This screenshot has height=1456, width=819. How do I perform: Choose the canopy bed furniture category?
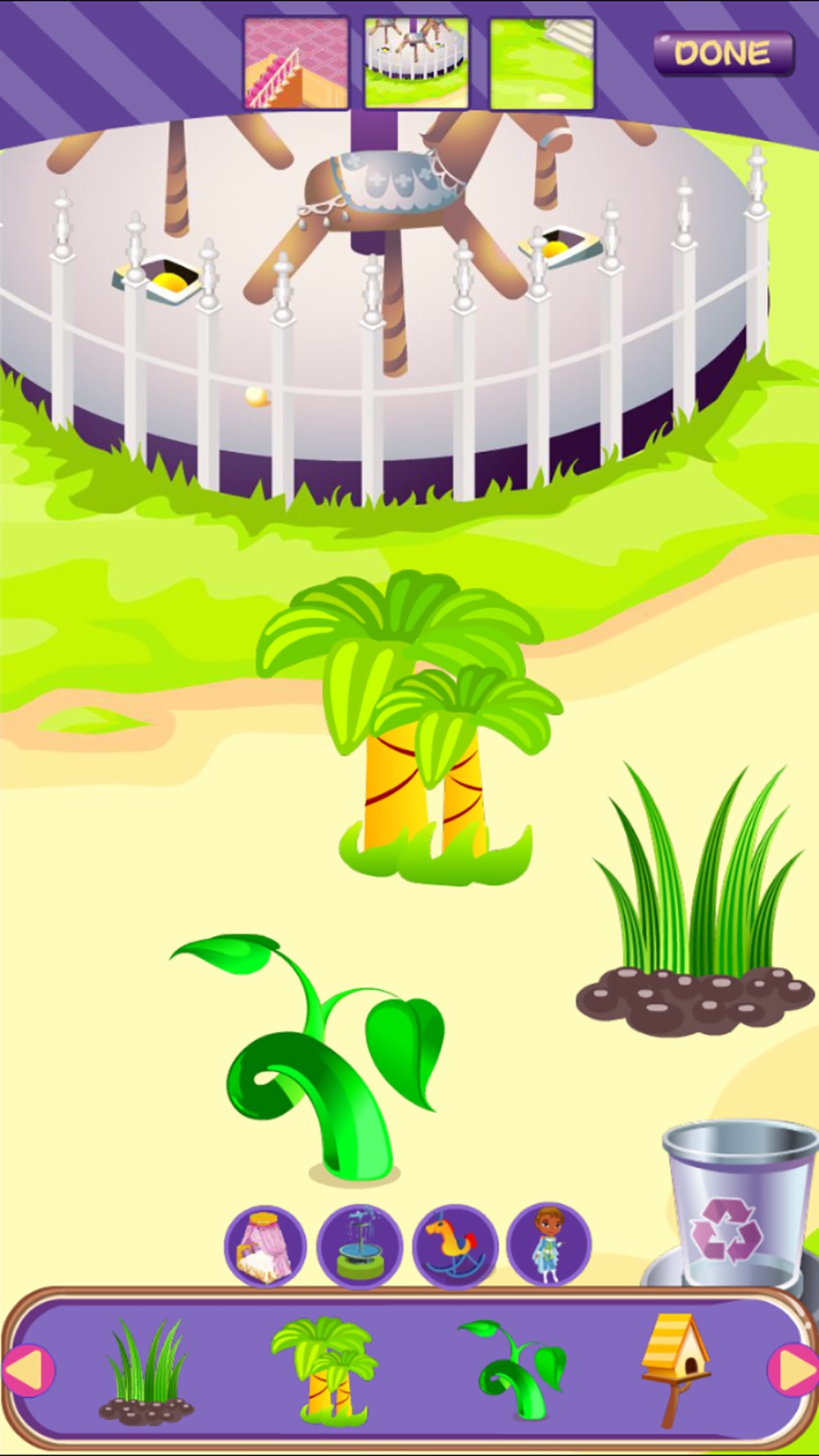265,1245
